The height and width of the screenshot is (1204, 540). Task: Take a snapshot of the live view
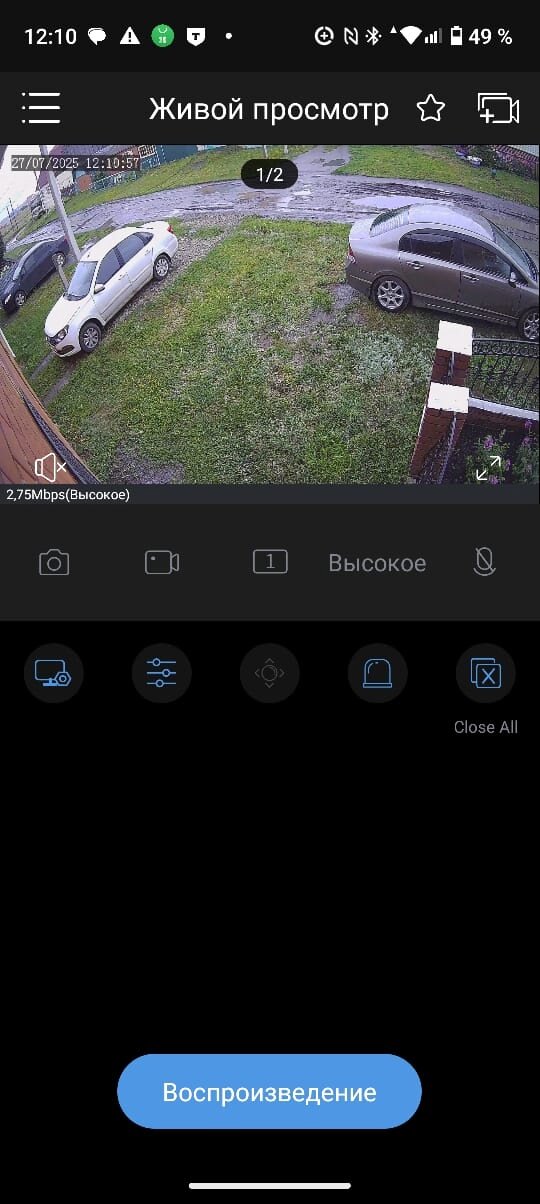coord(54,563)
